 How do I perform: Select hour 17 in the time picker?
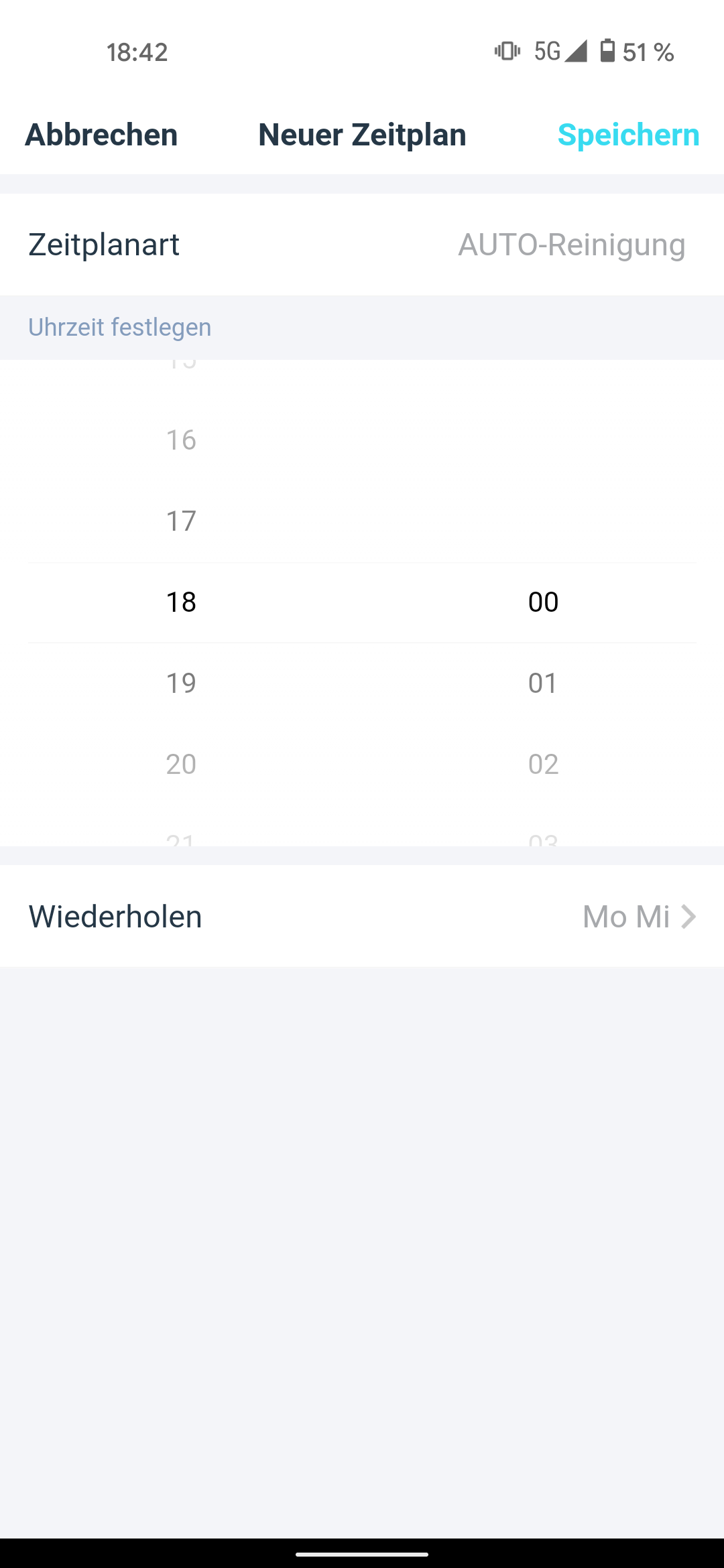(181, 521)
